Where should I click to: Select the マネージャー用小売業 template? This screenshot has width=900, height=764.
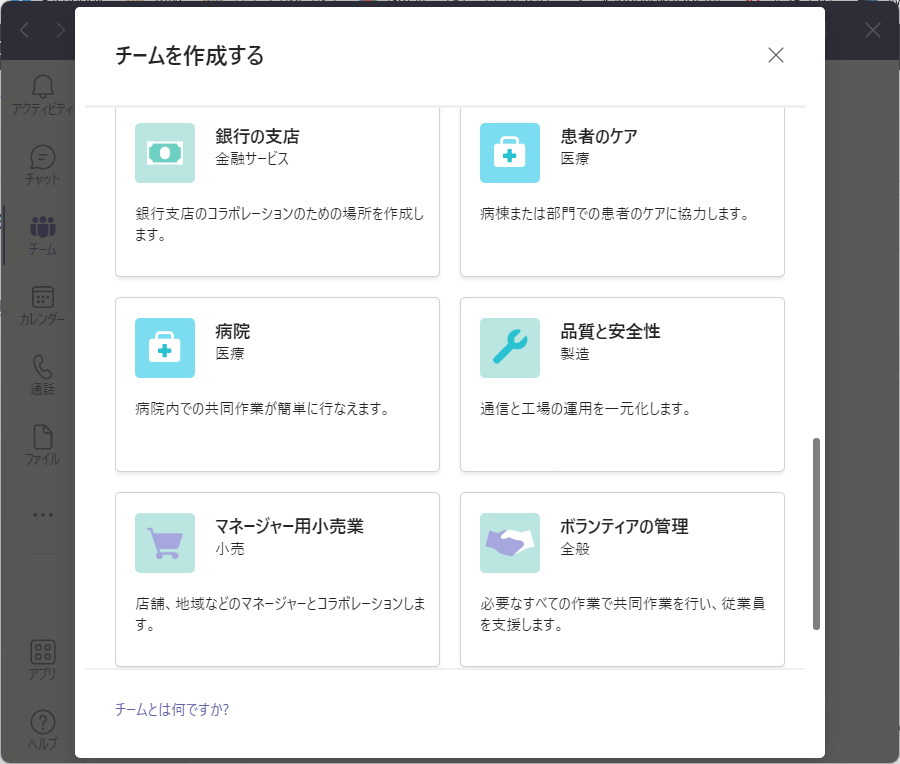tap(277, 579)
